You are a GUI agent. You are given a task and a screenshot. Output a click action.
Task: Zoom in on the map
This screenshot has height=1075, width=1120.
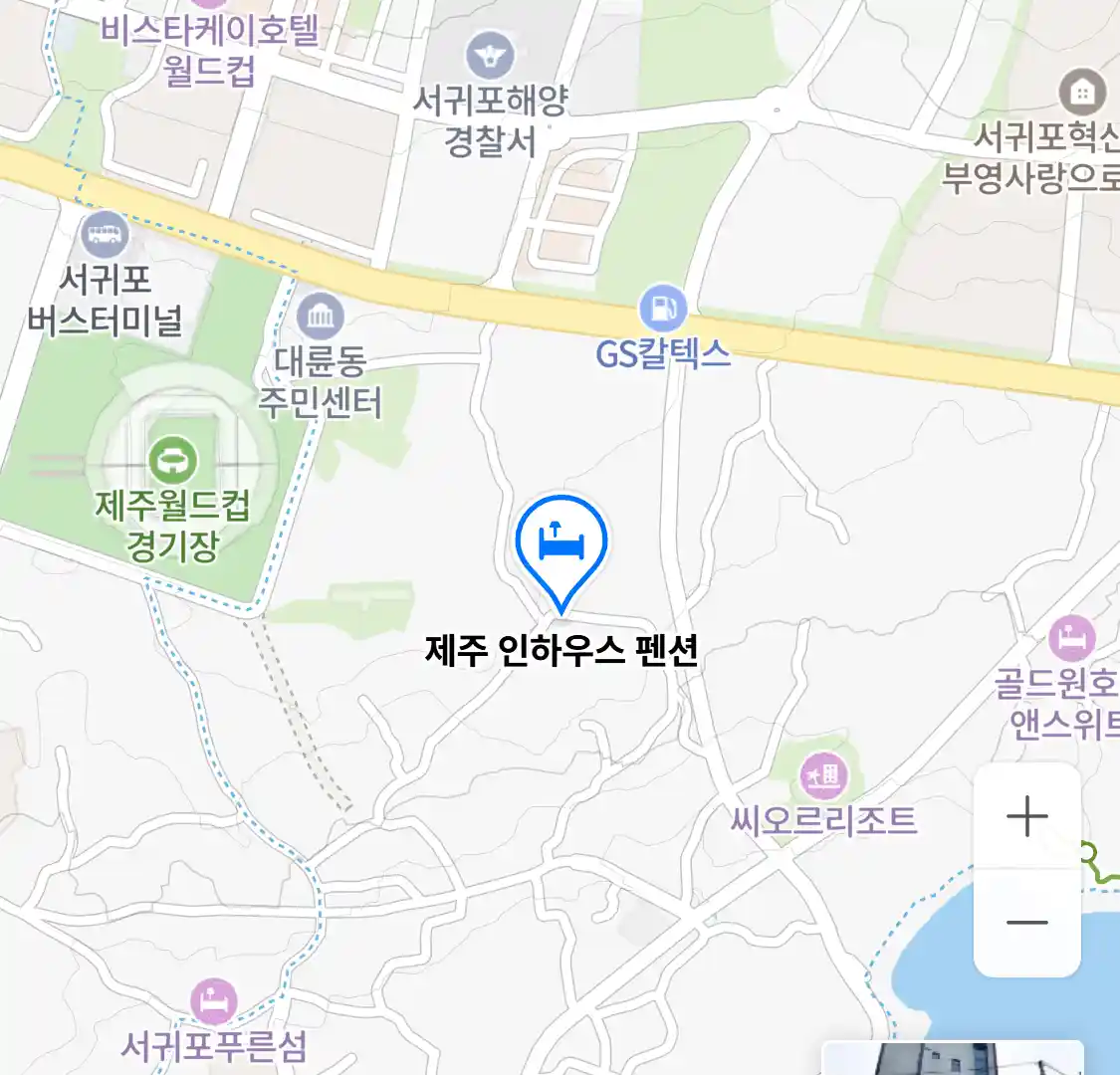(1026, 817)
